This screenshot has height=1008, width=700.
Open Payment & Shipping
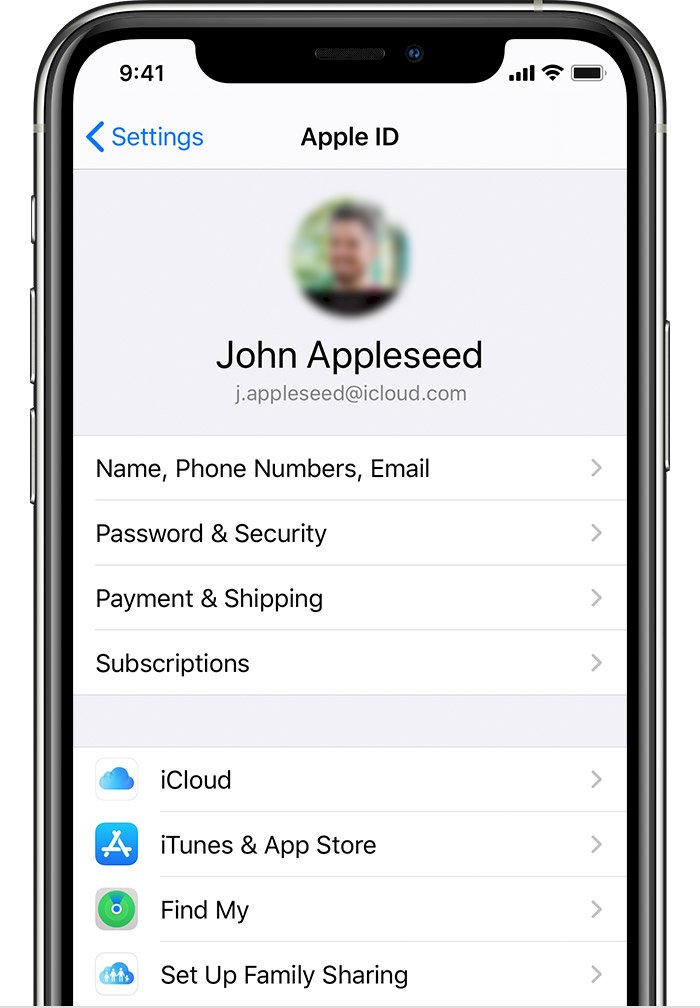point(349,598)
